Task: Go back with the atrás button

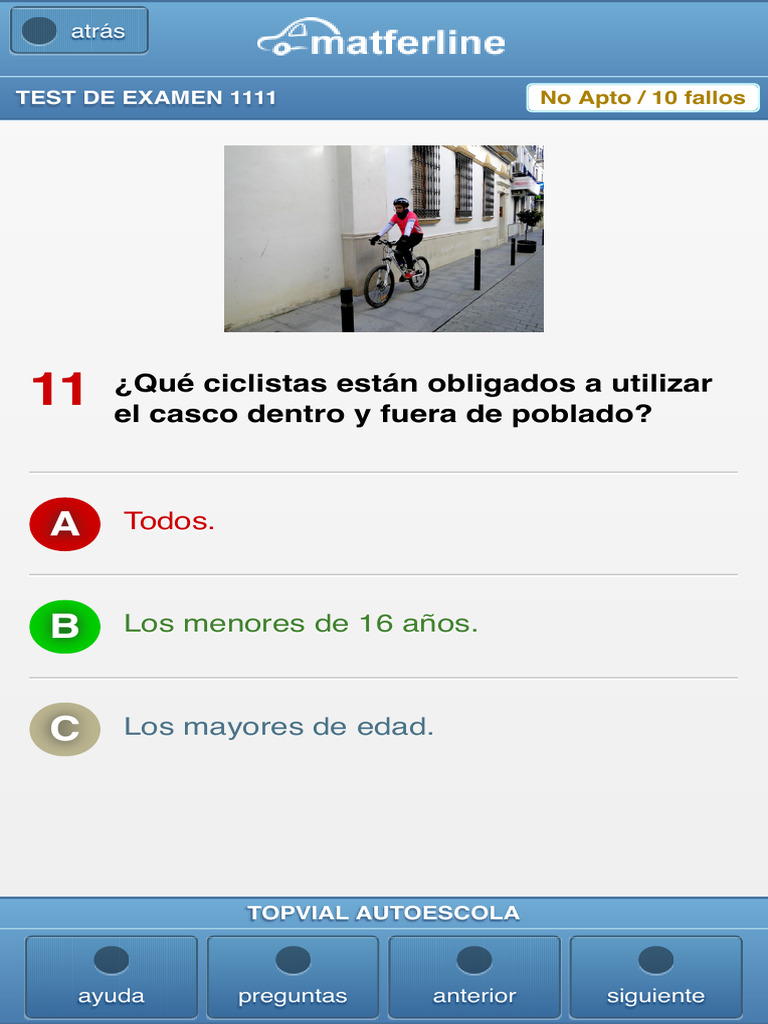Action: 79,30
